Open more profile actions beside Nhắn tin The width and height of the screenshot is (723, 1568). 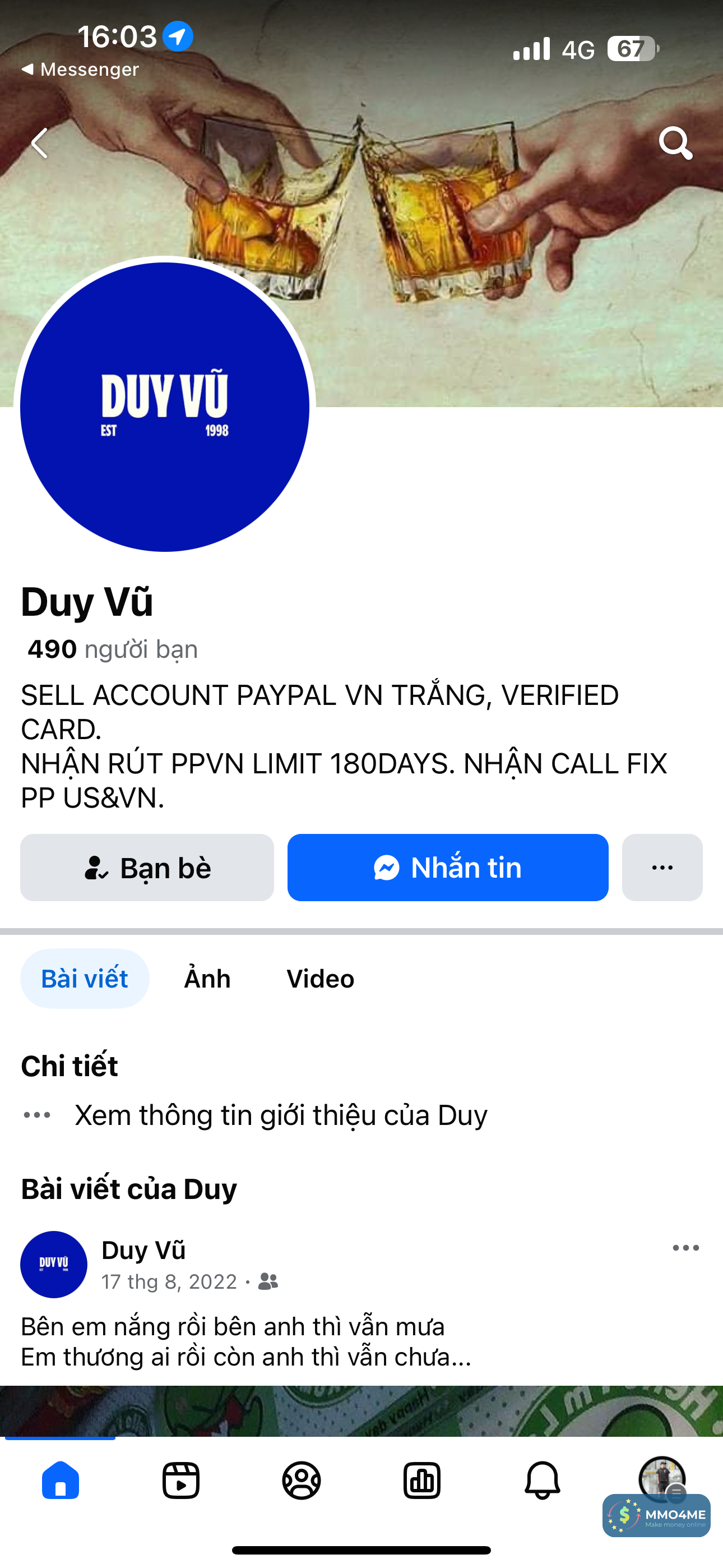coord(661,867)
